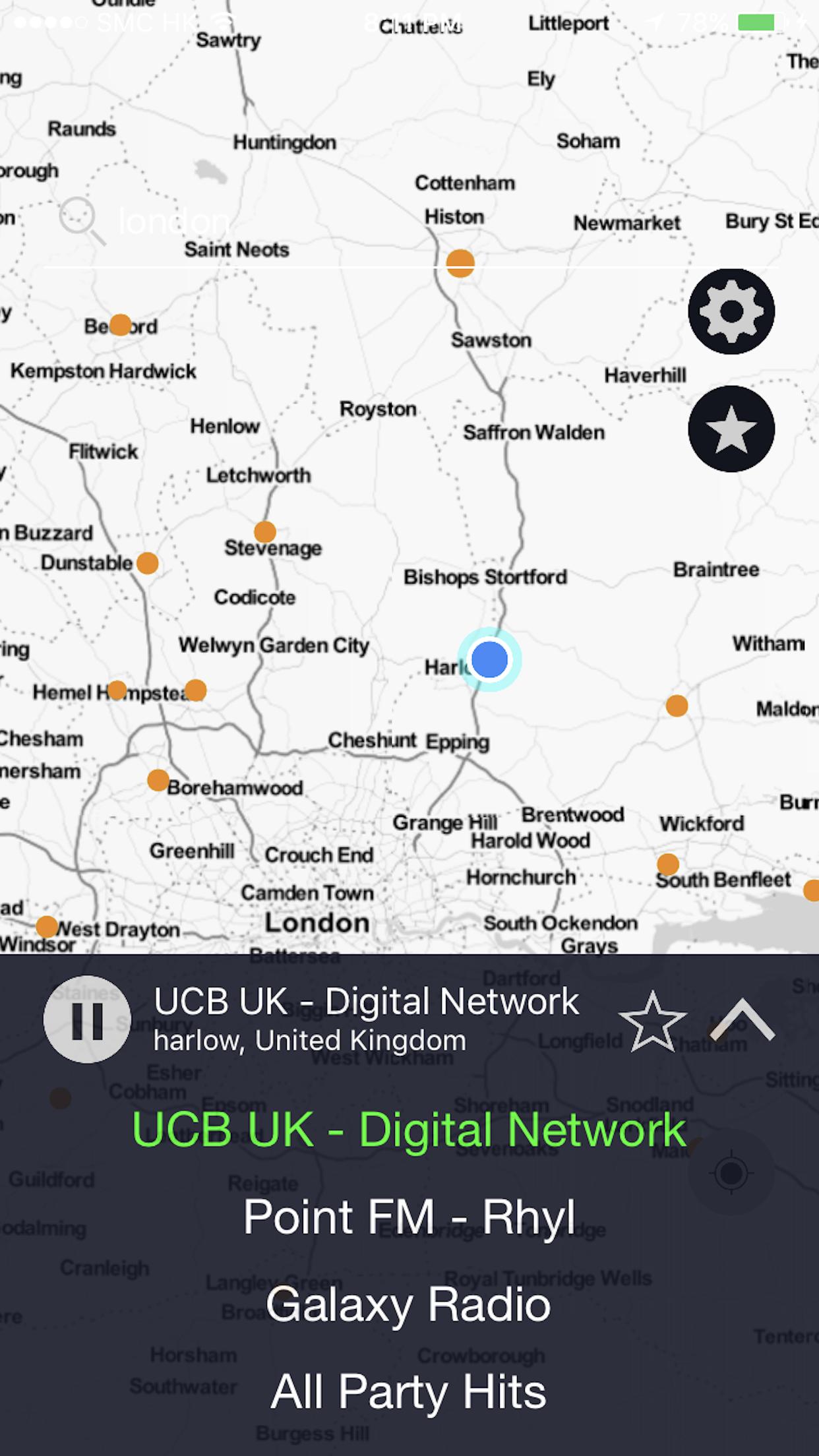Open the favorites star button
Image resolution: width=819 pixels, height=1456 pixels.
click(731, 429)
